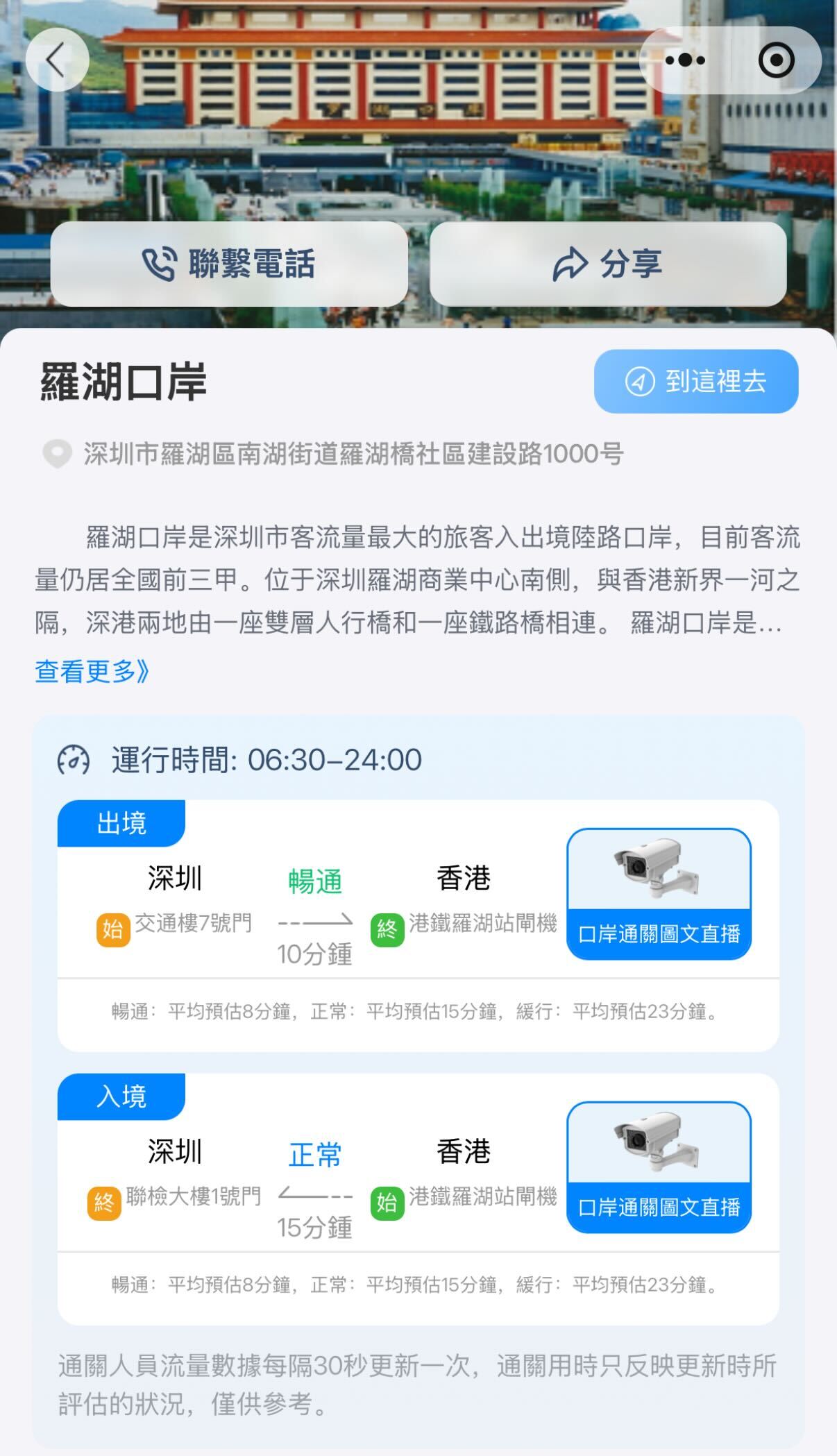Screen dimensions: 837x1456
Task: Go back using the top-left arrow
Action: coord(57,60)
